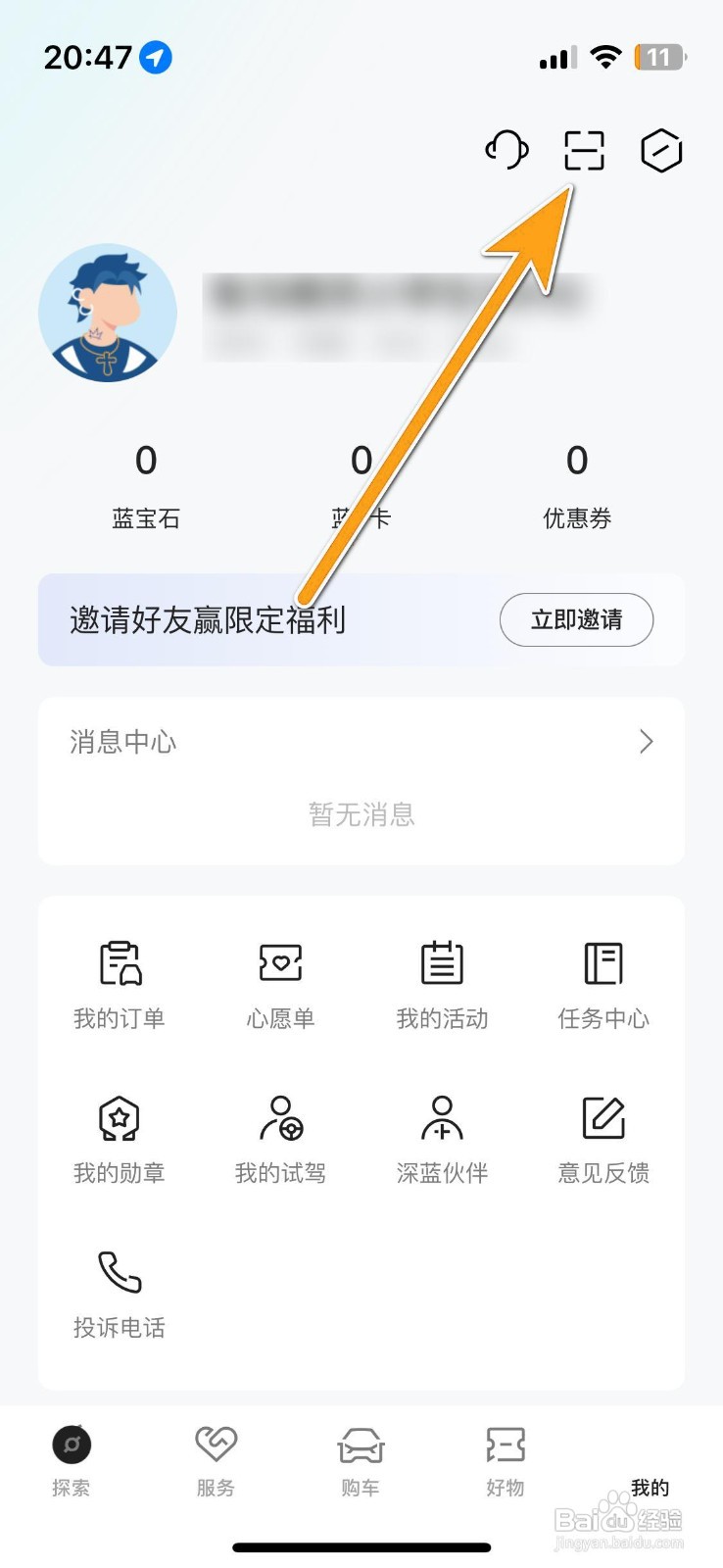Open the 深蓝伙伴 partner icon
Image resolution: width=723 pixels, height=1568 pixels.
pyautogui.click(x=442, y=1119)
